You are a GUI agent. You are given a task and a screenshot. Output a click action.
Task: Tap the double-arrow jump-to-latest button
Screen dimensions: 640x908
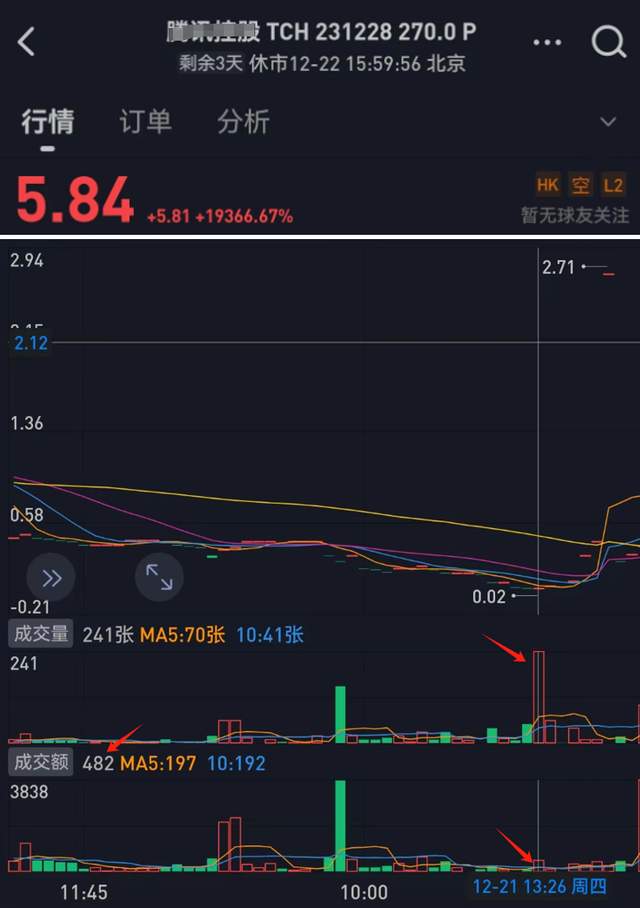tap(51, 577)
